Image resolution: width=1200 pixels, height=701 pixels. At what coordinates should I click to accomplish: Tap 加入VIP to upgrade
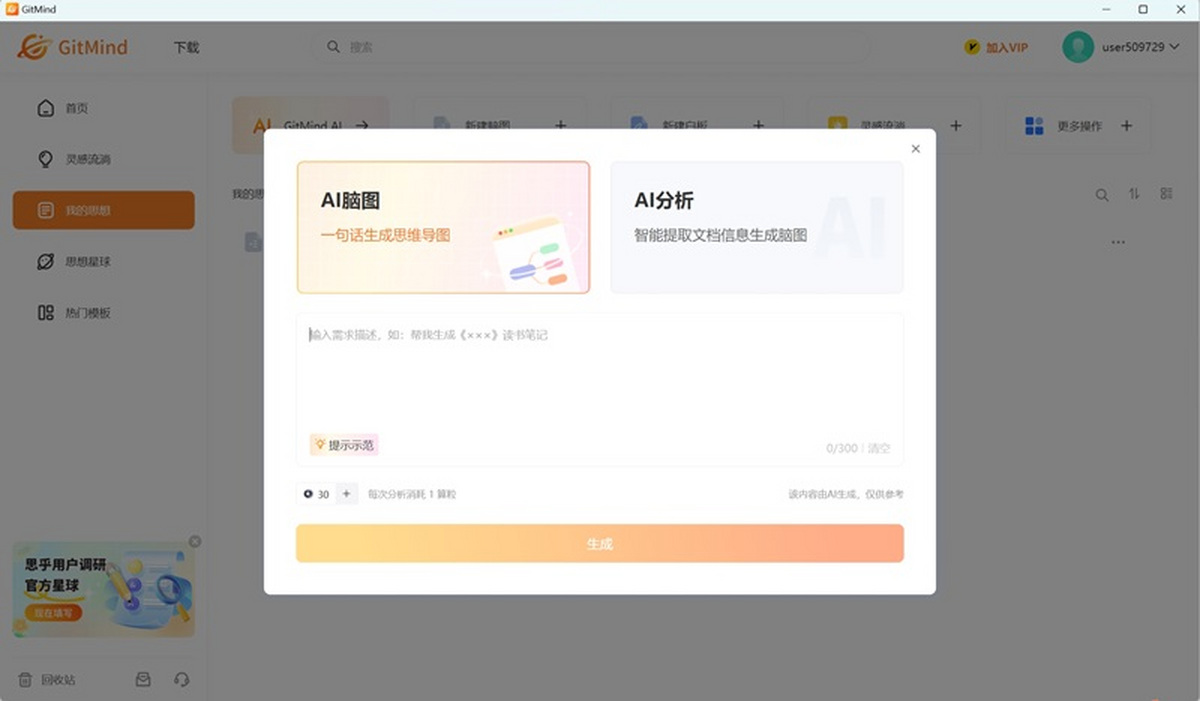click(996, 47)
